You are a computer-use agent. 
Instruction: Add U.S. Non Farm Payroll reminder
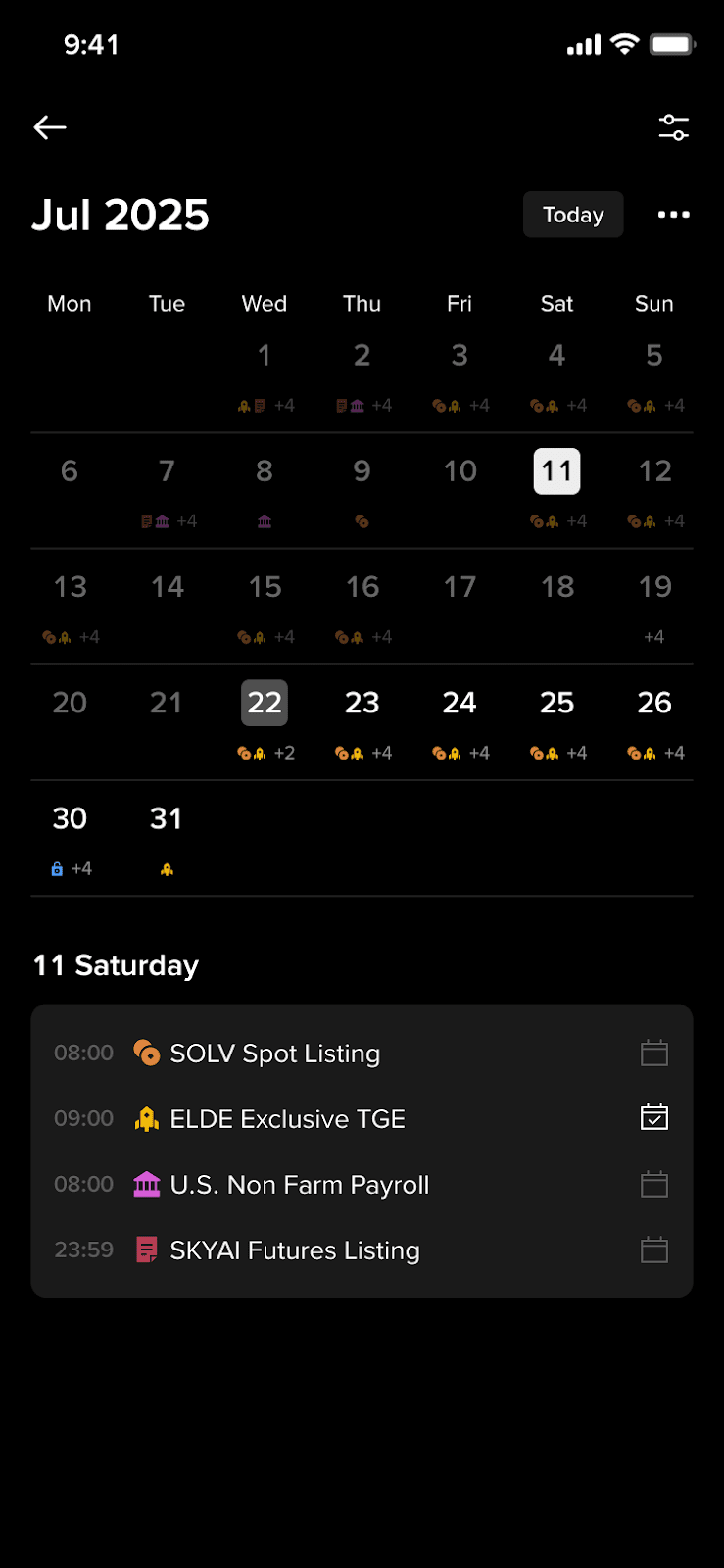653,1184
